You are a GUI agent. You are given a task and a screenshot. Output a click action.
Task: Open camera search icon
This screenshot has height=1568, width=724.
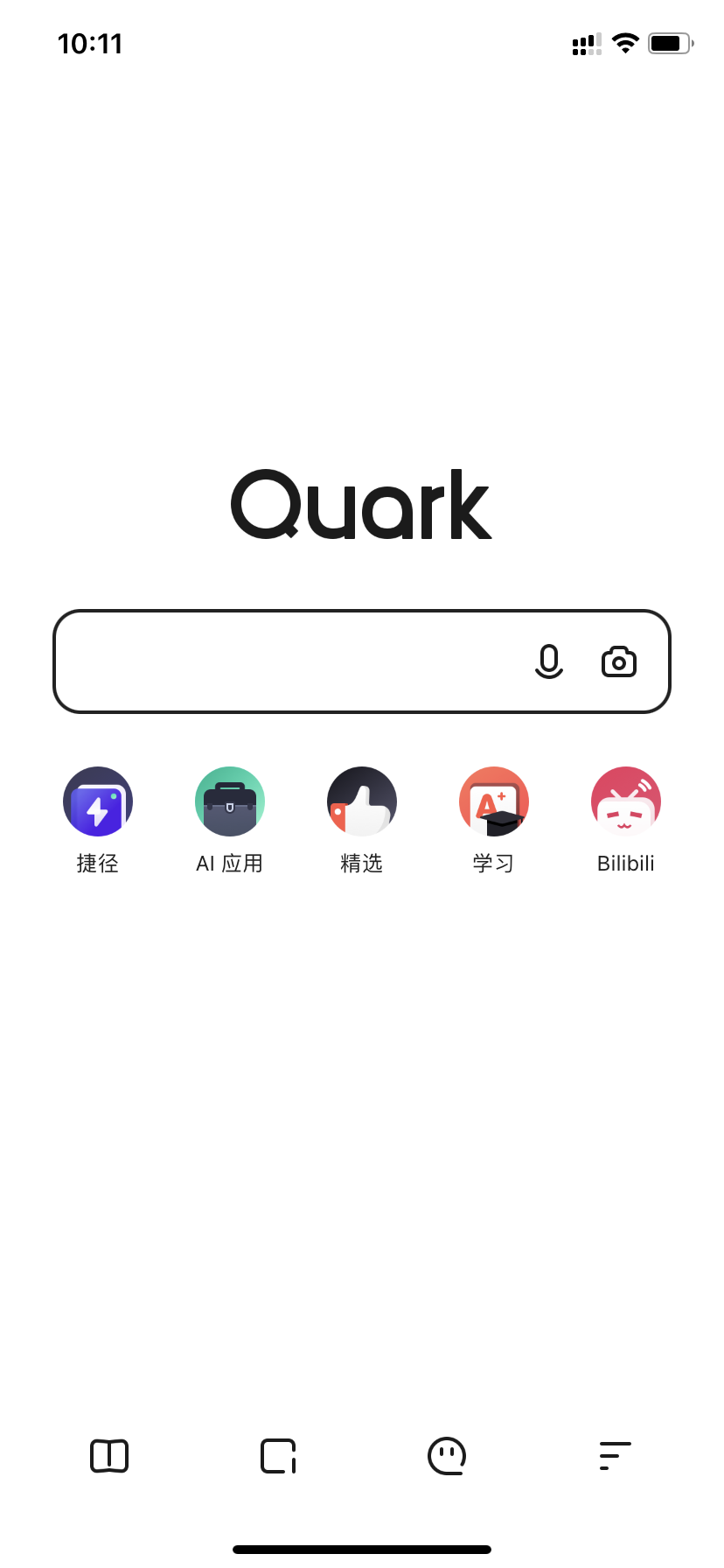coord(619,661)
